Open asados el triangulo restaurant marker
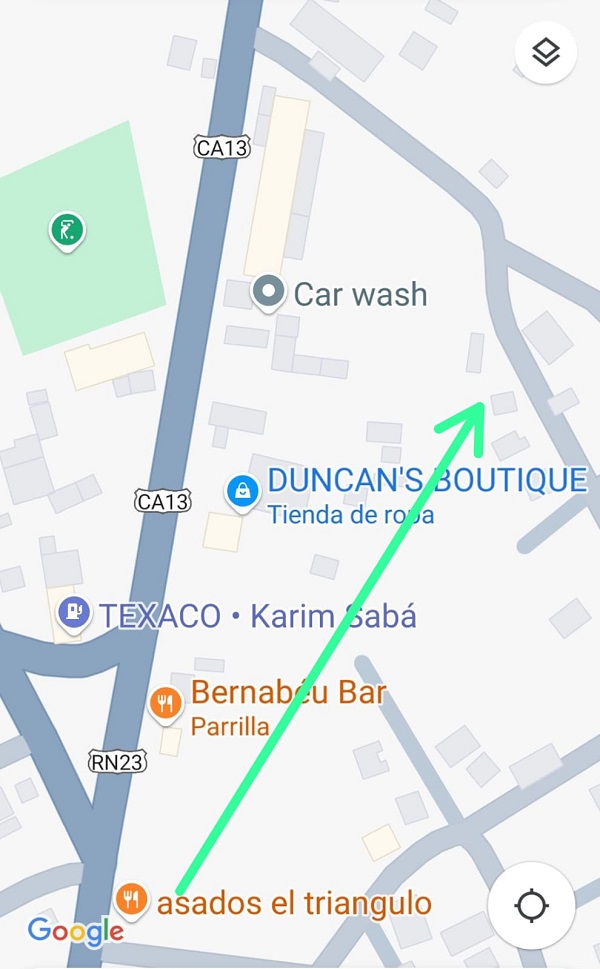 132,898
